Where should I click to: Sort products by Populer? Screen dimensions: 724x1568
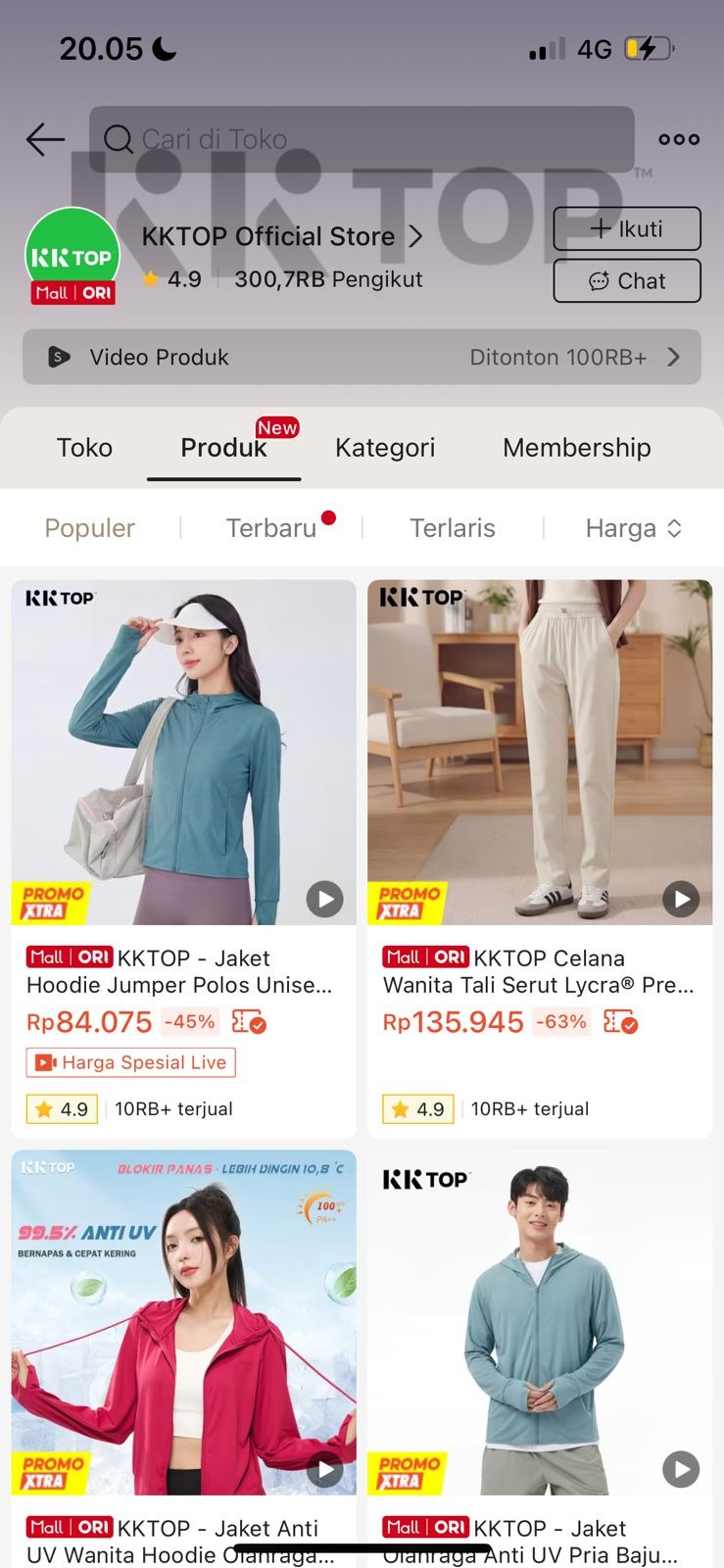coord(89,528)
